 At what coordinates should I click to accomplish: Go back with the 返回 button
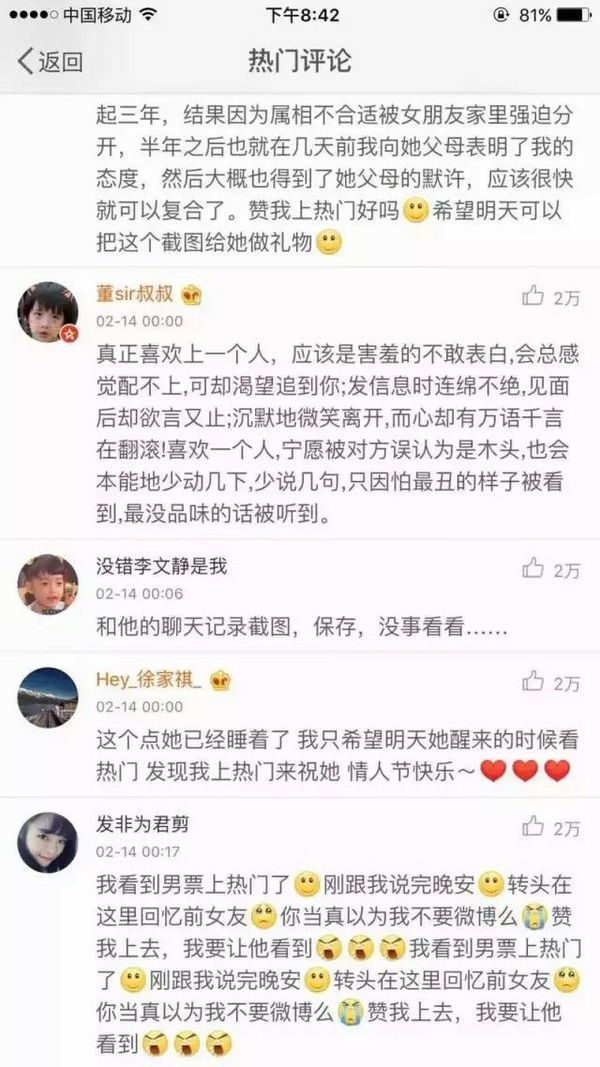coord(50,61)
